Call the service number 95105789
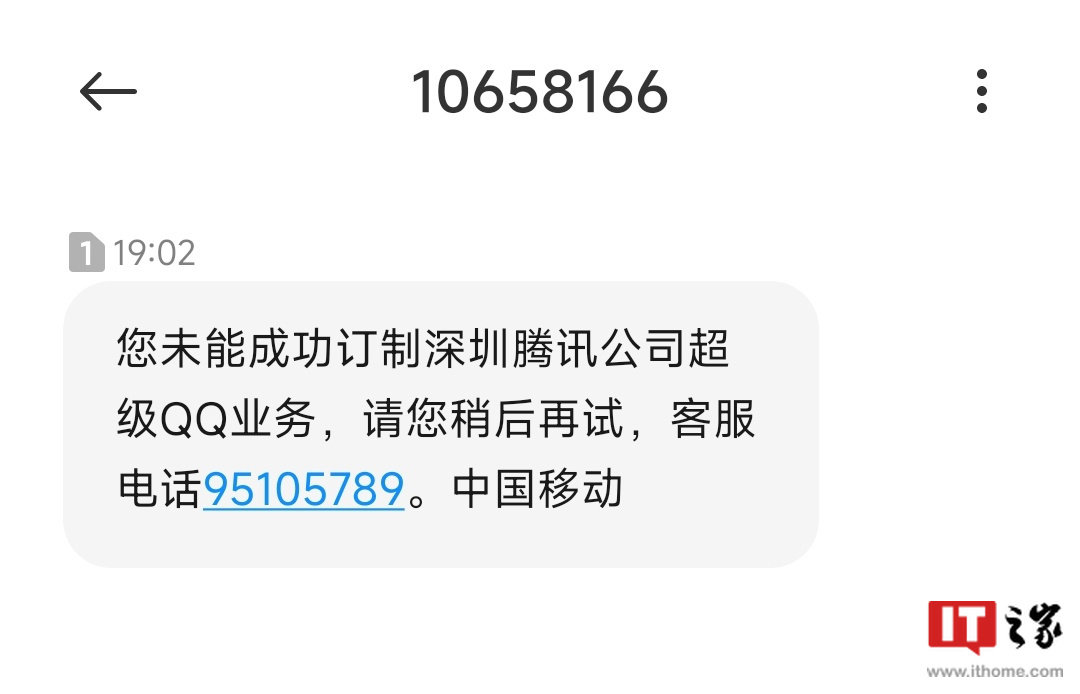Screen dimensions: 1080x694 [303, 490]
